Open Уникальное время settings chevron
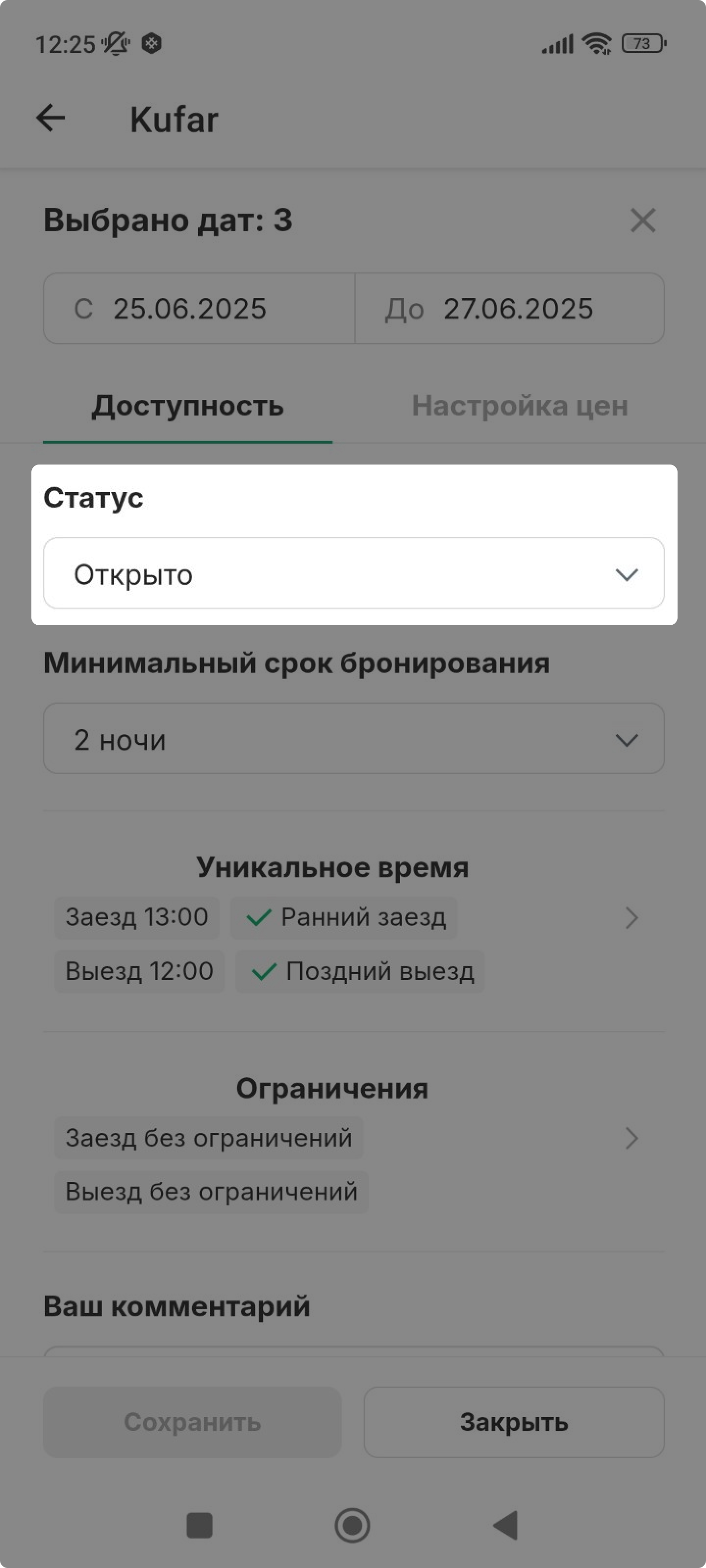 point(631,917)
